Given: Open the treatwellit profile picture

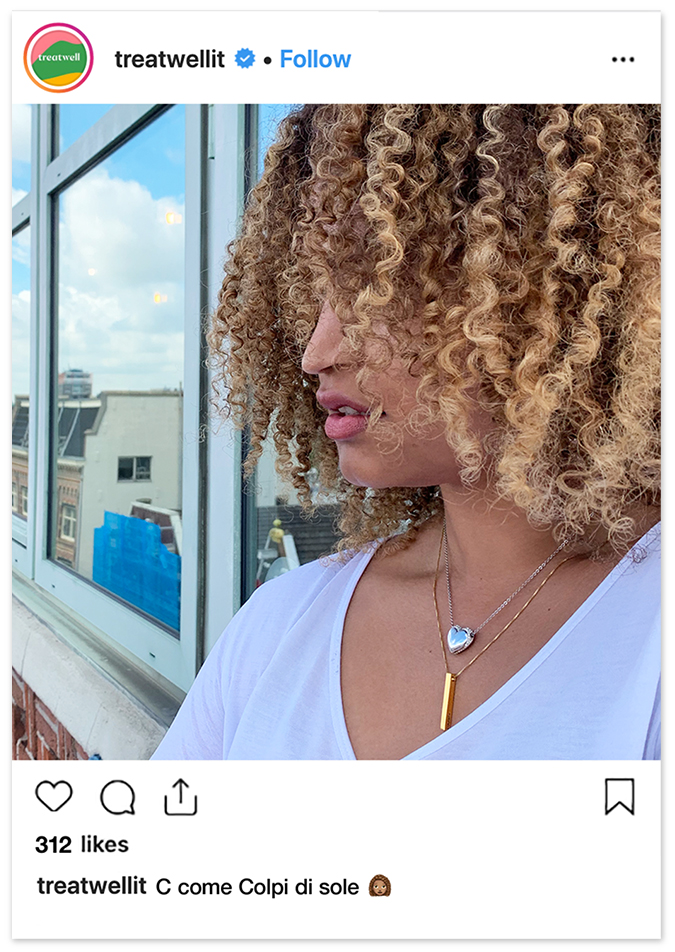Looking at the screenshot, I should pos(58,58).
